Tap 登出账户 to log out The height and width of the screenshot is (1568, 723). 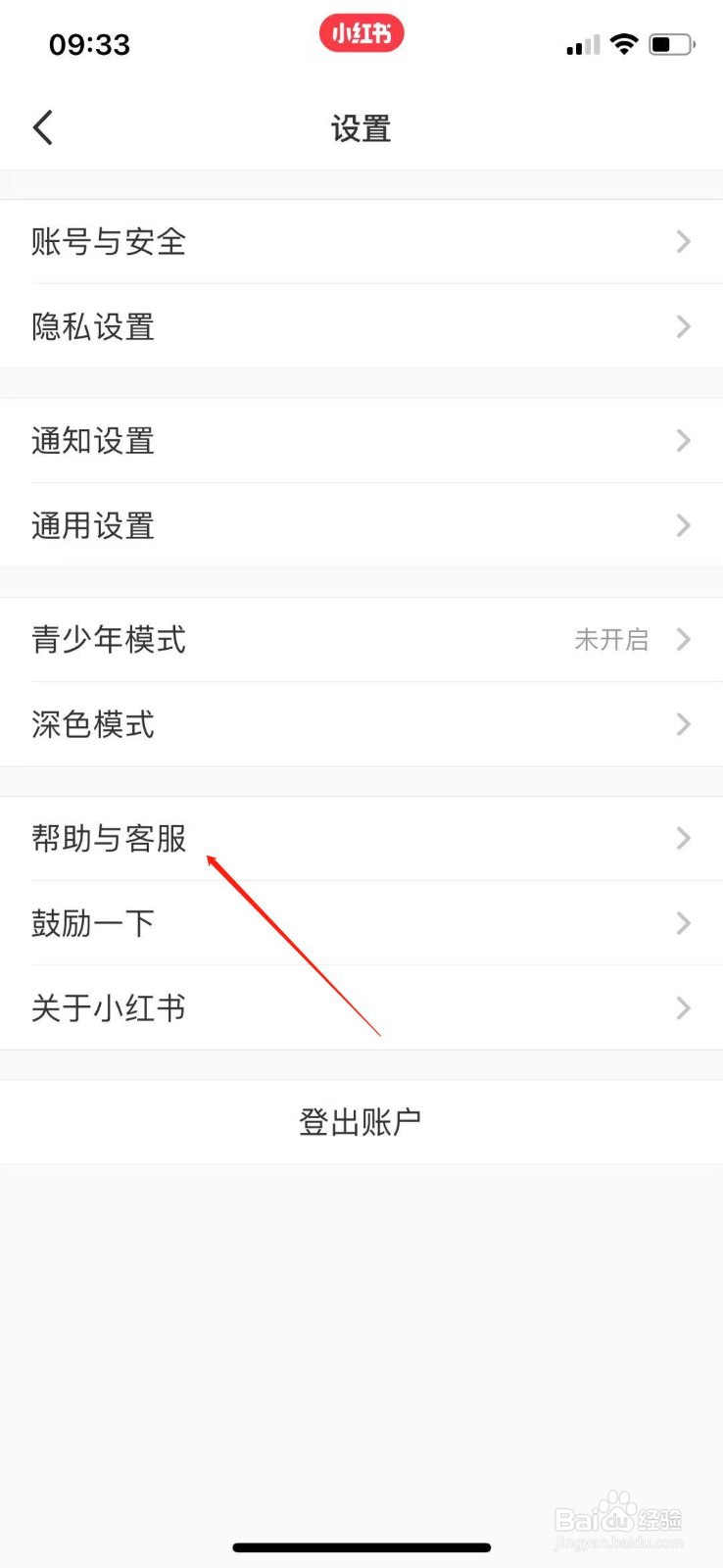(359, 1121)
